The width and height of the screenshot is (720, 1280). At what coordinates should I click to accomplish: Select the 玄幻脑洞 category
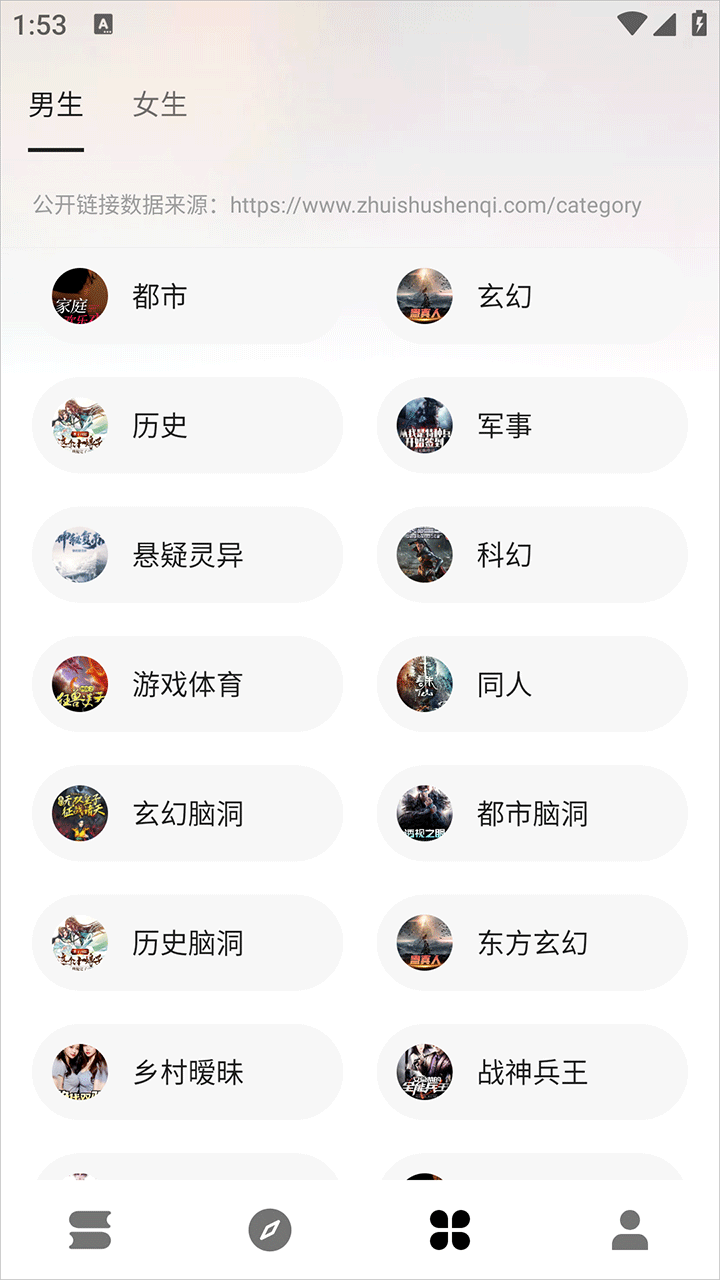[187, 814]
